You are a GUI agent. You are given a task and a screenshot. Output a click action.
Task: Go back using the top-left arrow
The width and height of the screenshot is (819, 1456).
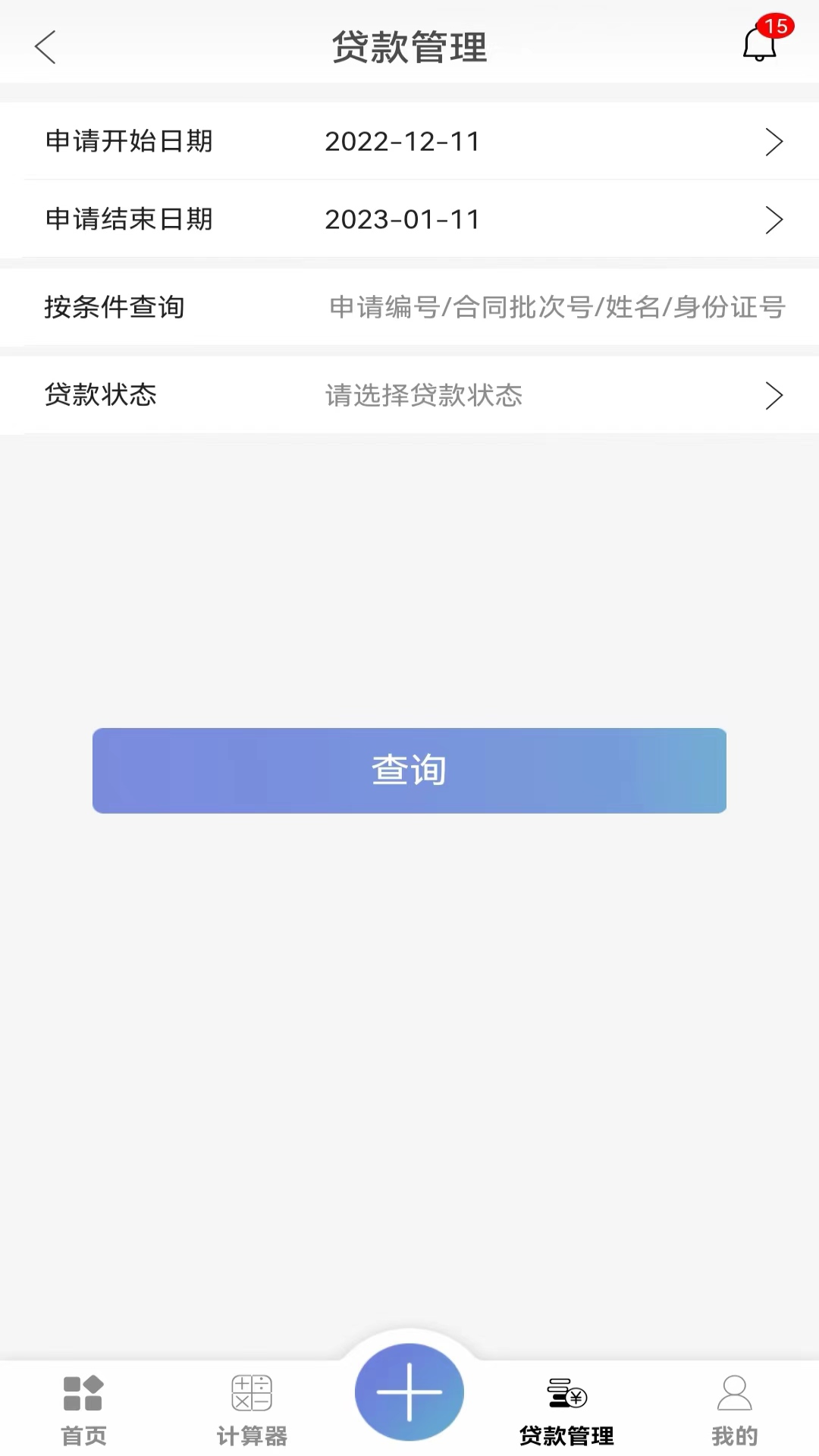point(45,47)
